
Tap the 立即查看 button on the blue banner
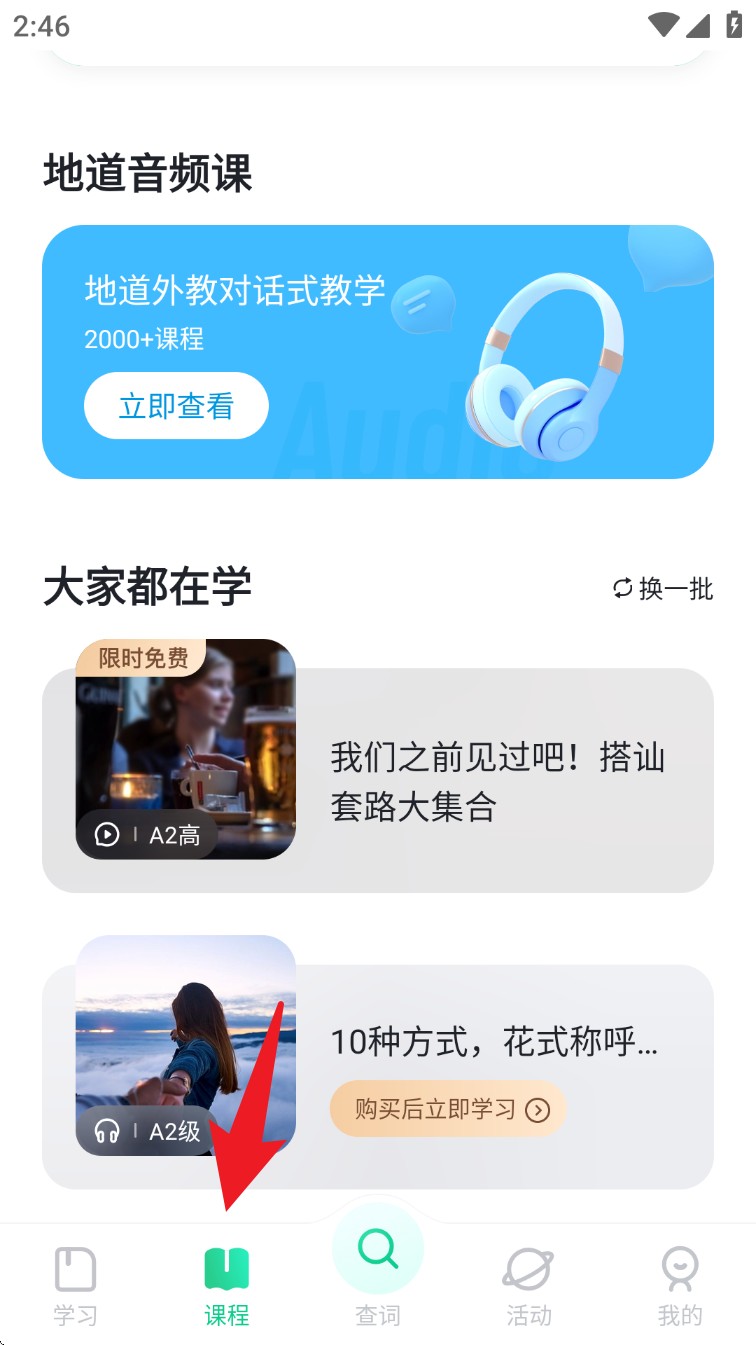coord(175,405)
